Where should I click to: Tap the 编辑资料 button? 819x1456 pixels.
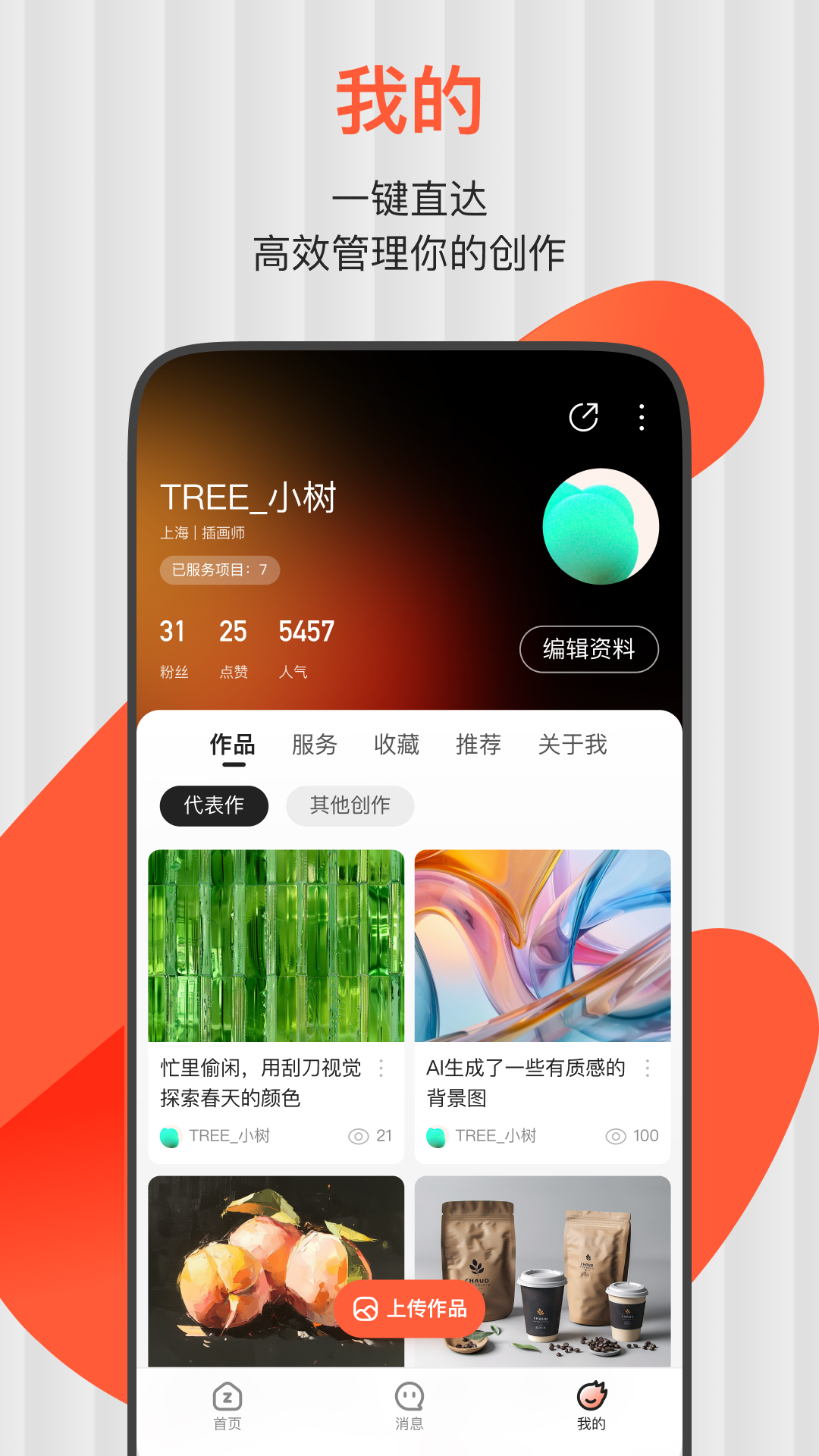coord(589,650)
